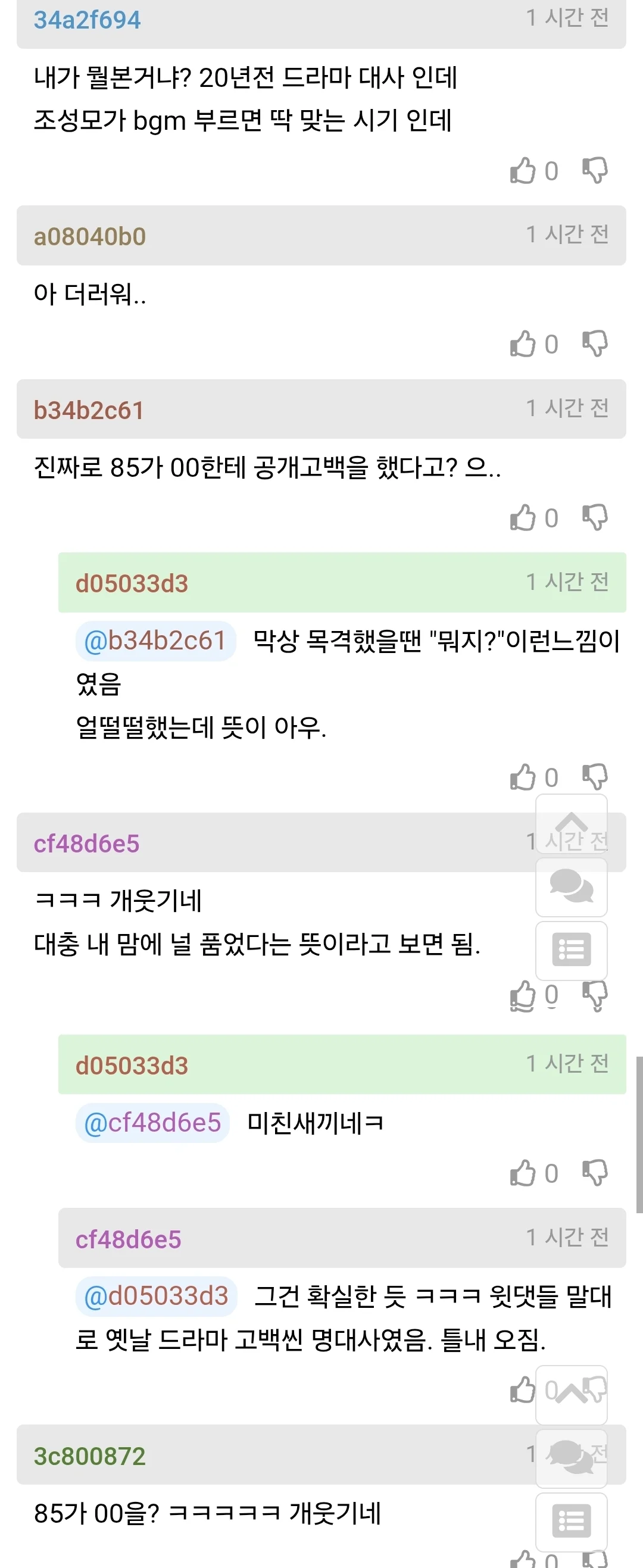The image size is (643, 1568).
Task: Tap the floating speech-bubble button beside cf48d6e5's "ㅋㅋㅋ 개웃기네"
Action: [x=571, y=887]
